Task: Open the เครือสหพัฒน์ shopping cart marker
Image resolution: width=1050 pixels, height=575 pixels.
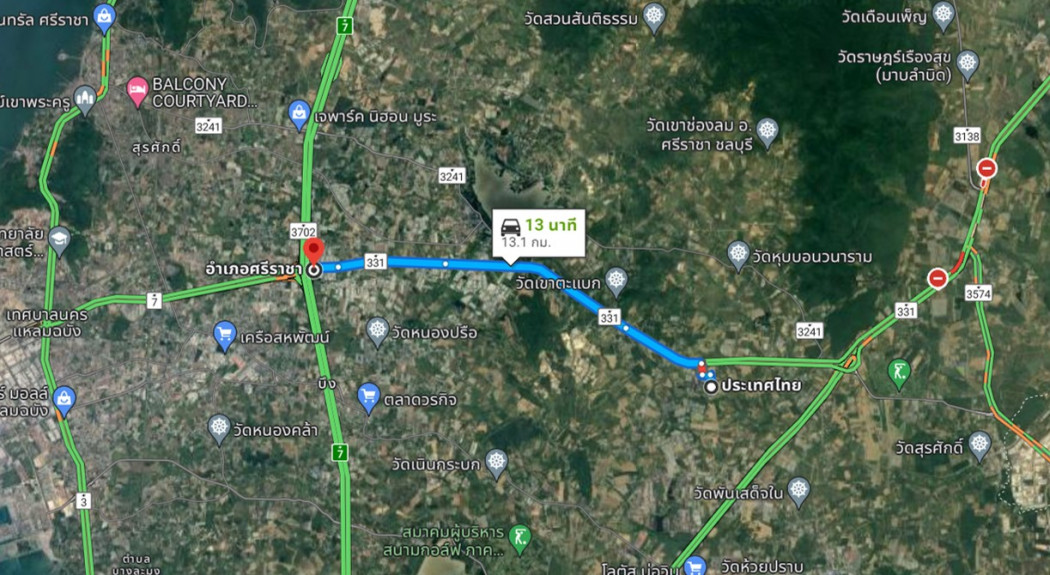Action: pos(225,336)
